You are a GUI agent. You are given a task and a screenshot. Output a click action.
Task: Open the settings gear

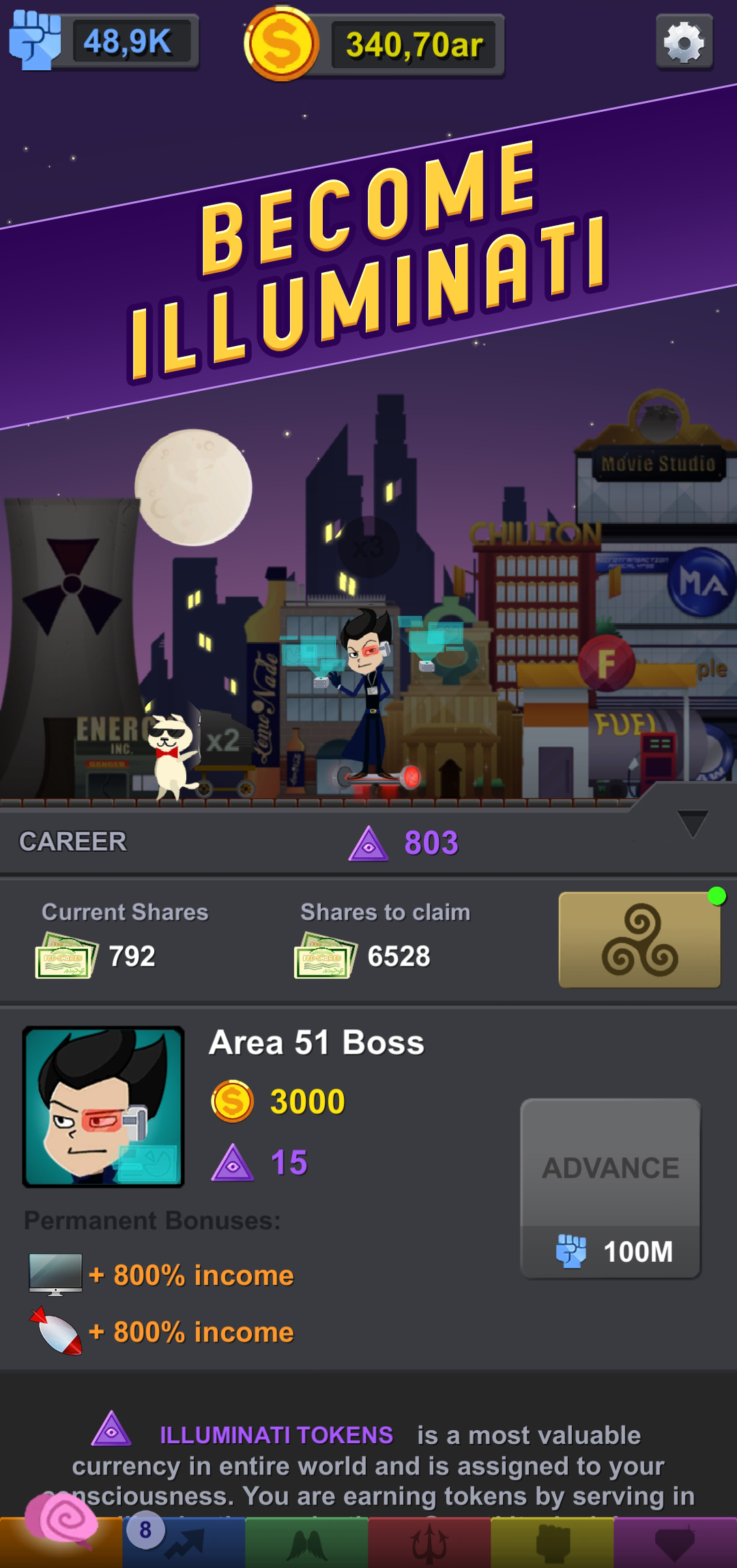point(684,43)
